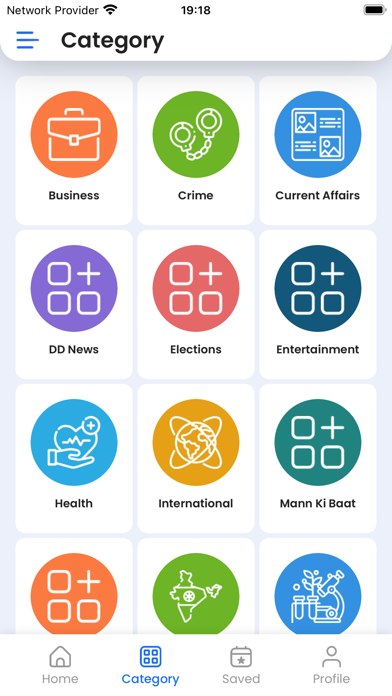Open the category with India map icon
The width and height of the screenshot is (392, 696).
[196, 586]
